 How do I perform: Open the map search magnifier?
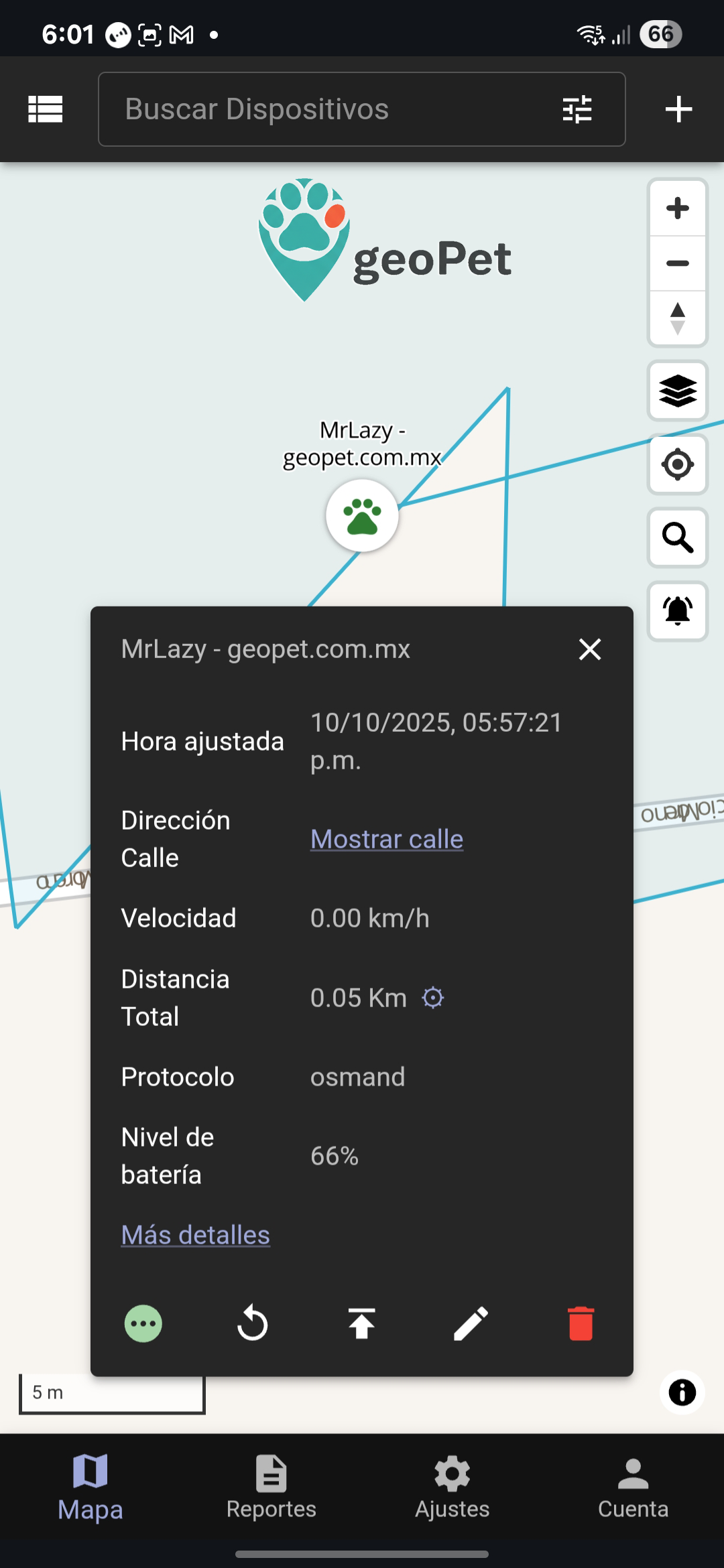(x=678, y=537)
